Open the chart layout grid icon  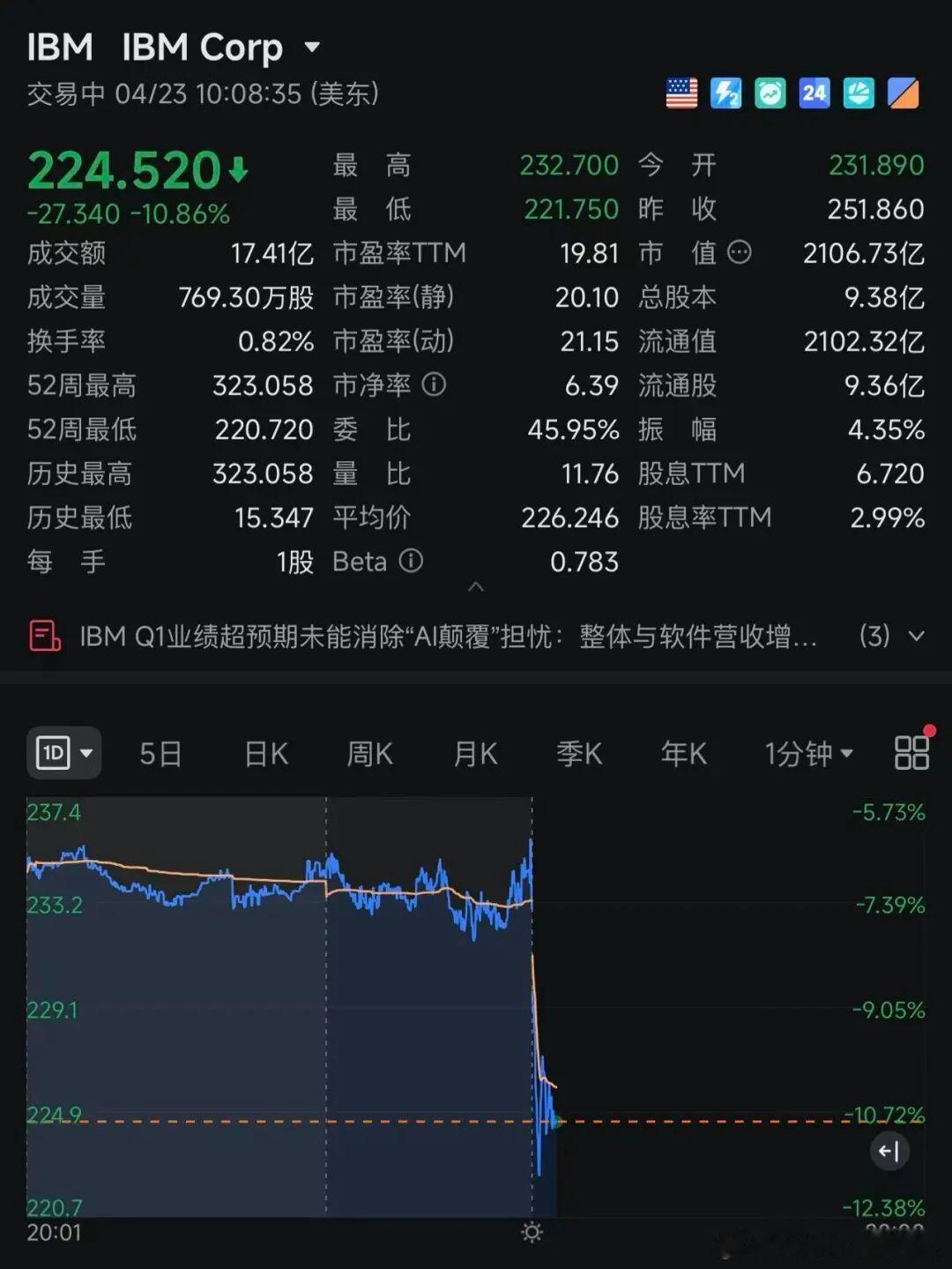pos(912,753)
